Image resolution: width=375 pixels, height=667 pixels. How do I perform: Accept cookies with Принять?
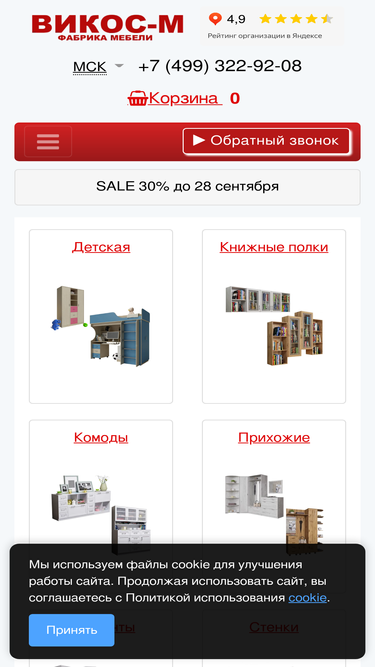(x=71, y=630)
